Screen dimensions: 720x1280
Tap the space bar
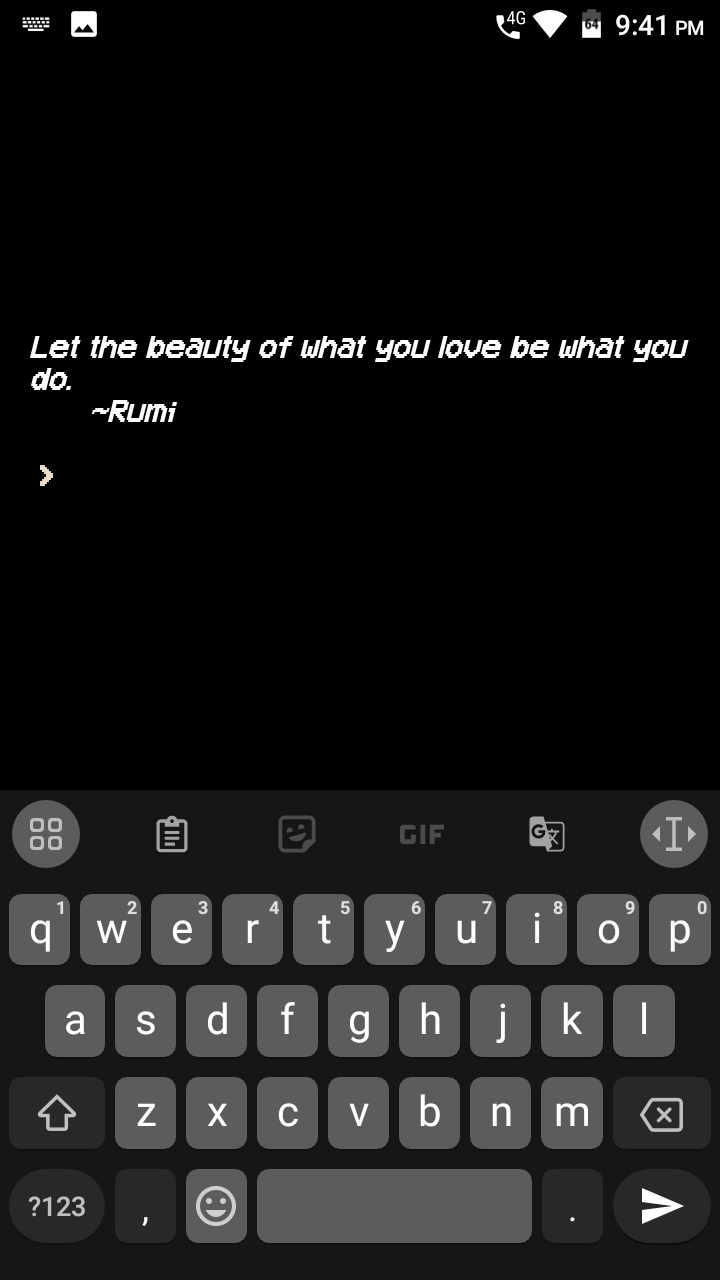click(x=394, y=1206)
